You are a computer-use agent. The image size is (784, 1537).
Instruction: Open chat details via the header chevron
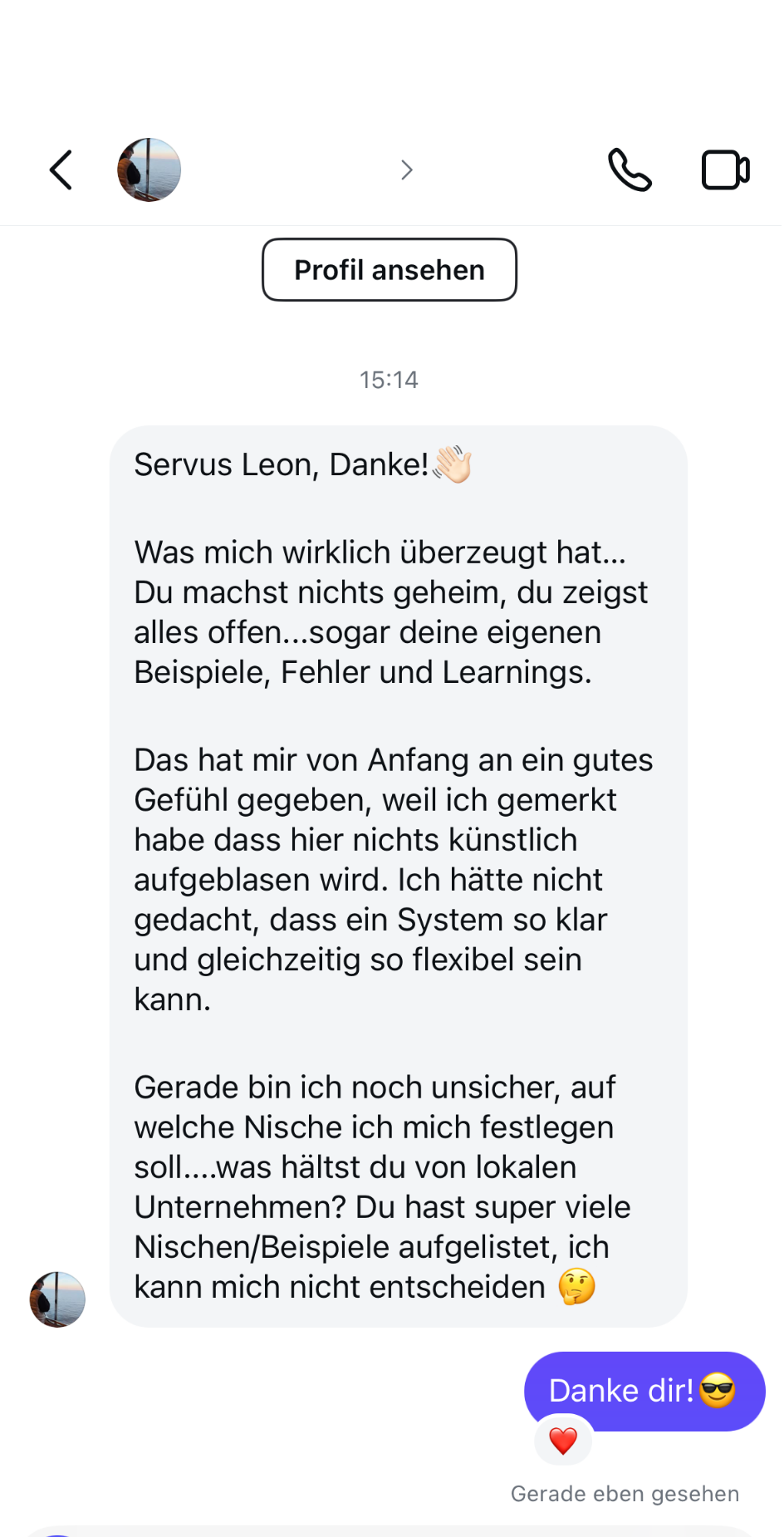(x=406, y=170)
